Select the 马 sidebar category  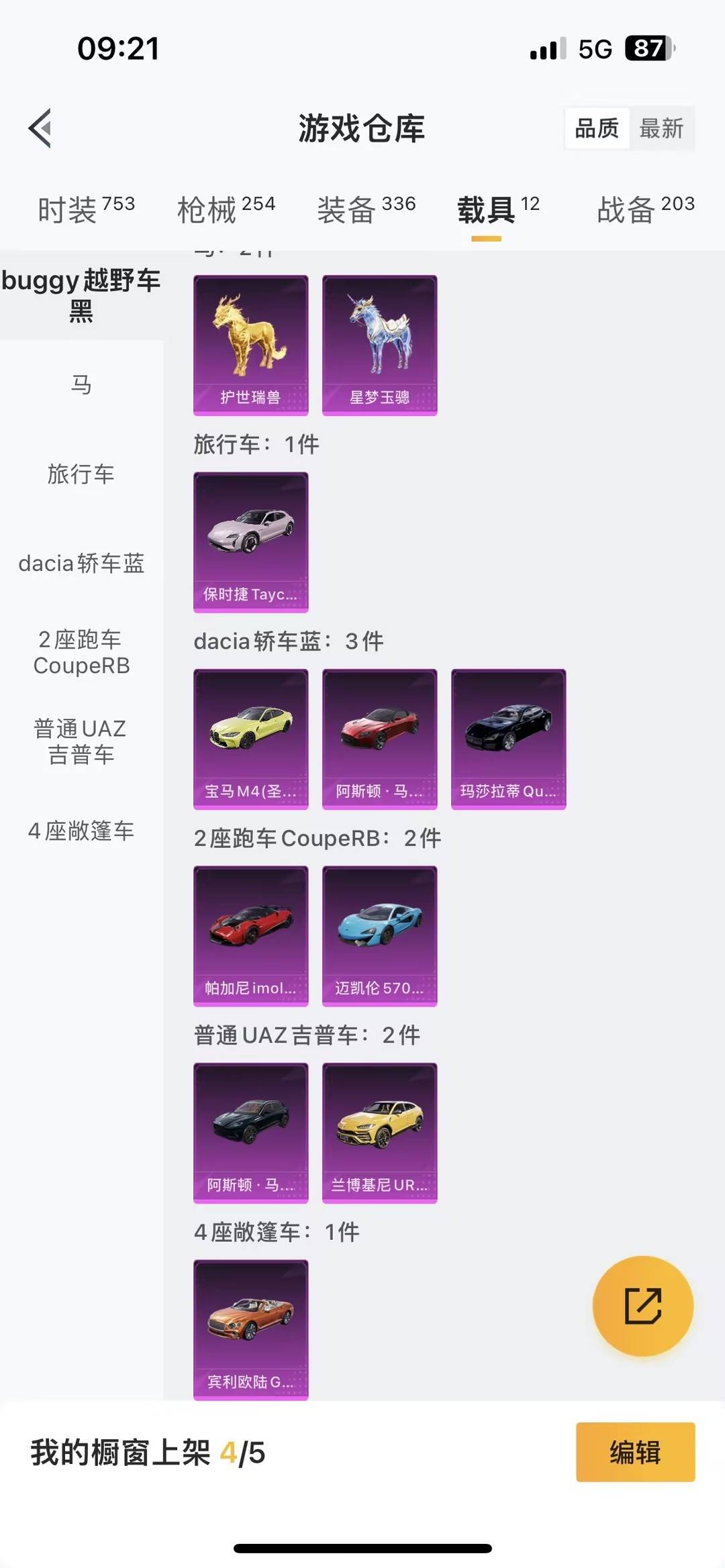click(81, 384)
